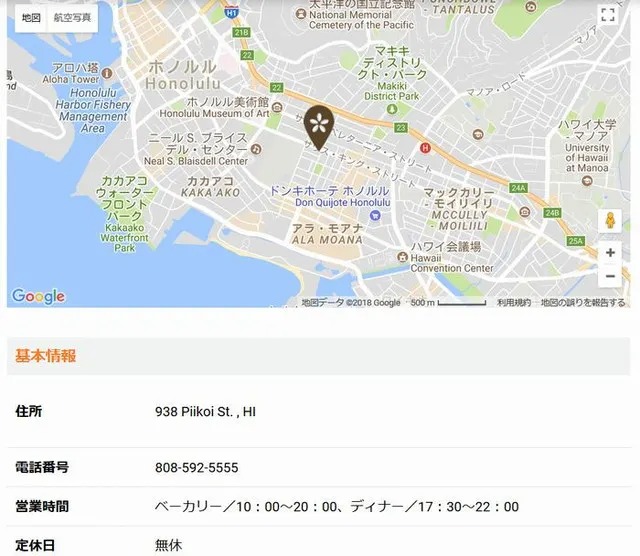Zoom in on the map
The height and width of the screenshot is (556, 640).
pos(610,253)
